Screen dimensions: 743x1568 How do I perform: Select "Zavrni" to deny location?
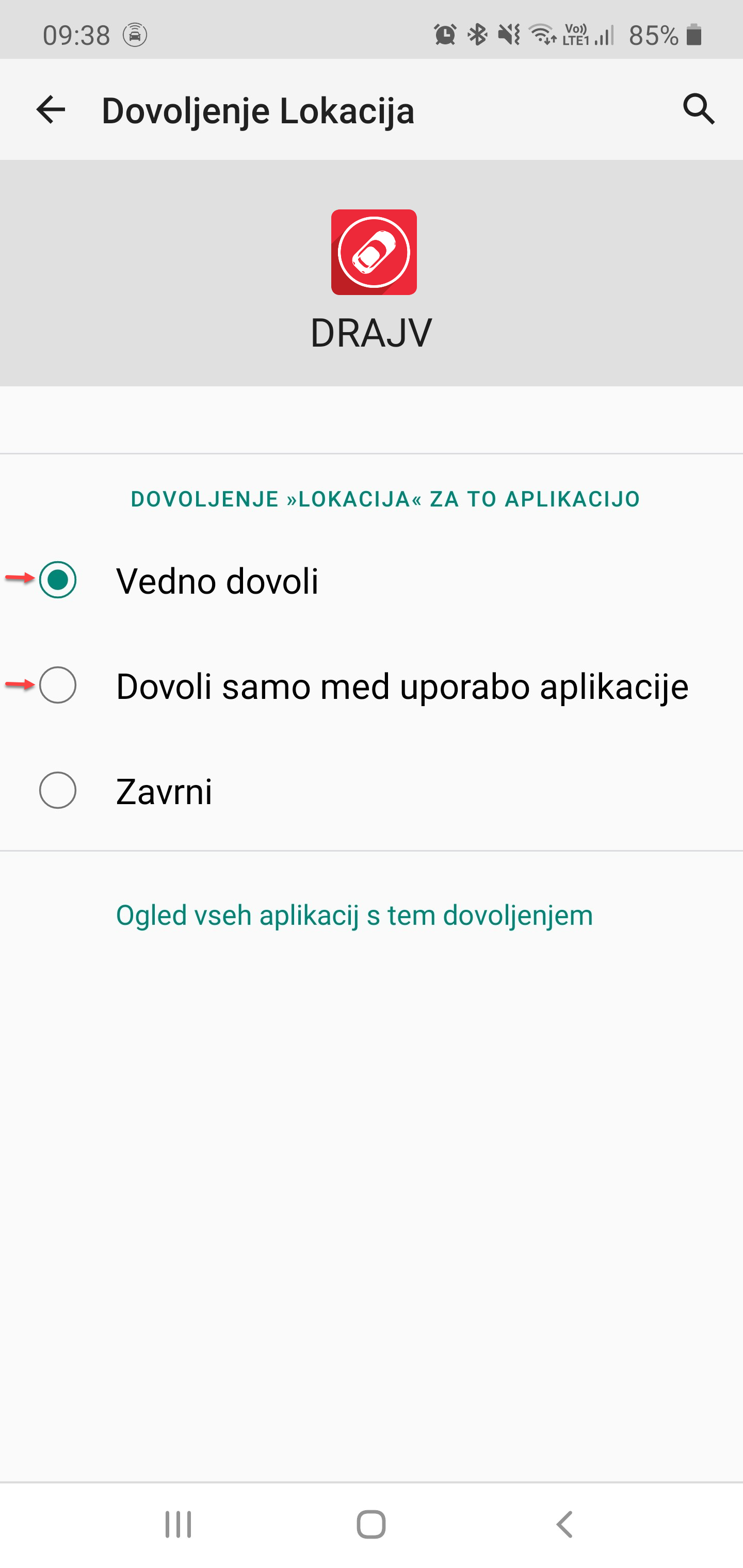point(372,791)
